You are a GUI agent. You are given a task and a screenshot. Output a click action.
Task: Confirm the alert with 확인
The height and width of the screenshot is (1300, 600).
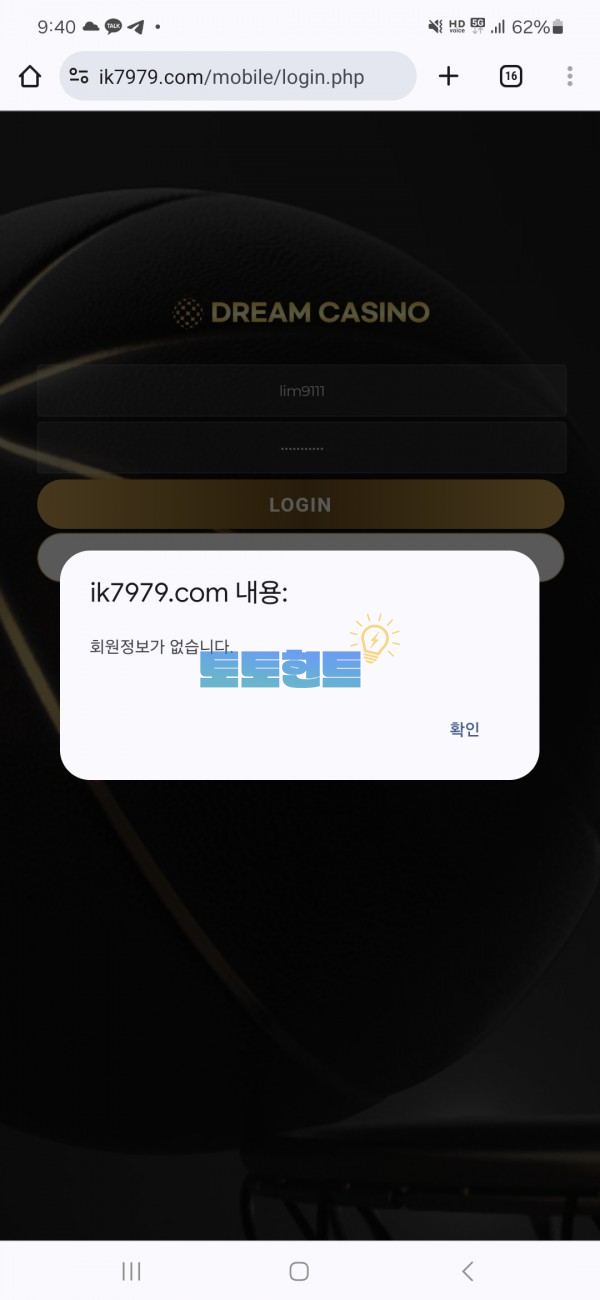[465, 730]
